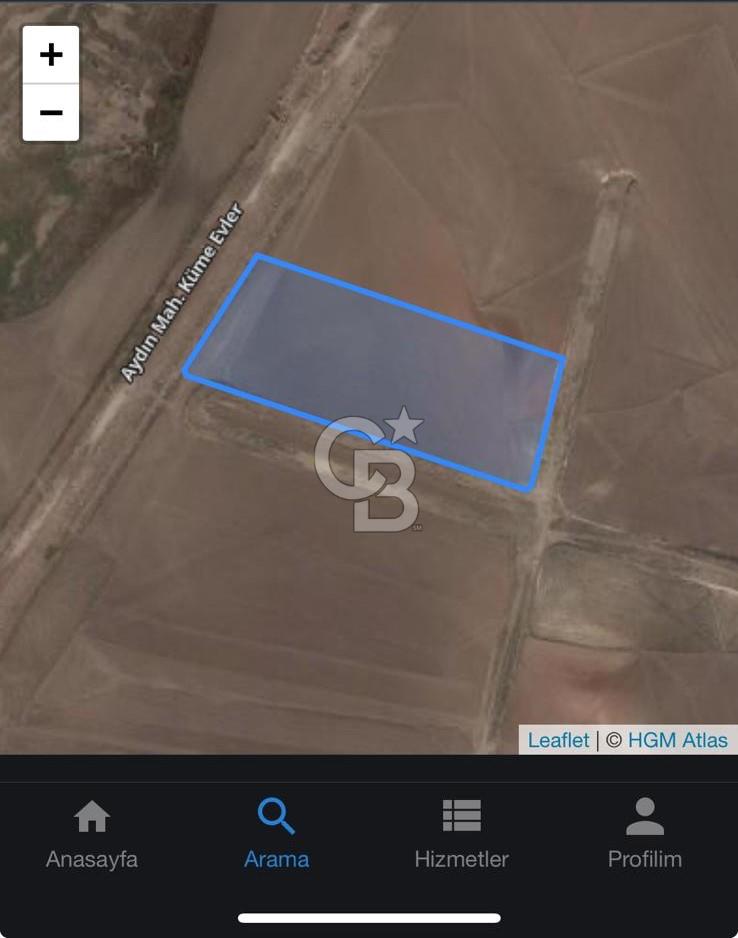738x938 pixels.
Task: Switch to the Arama tab
Action: point(276,833)
